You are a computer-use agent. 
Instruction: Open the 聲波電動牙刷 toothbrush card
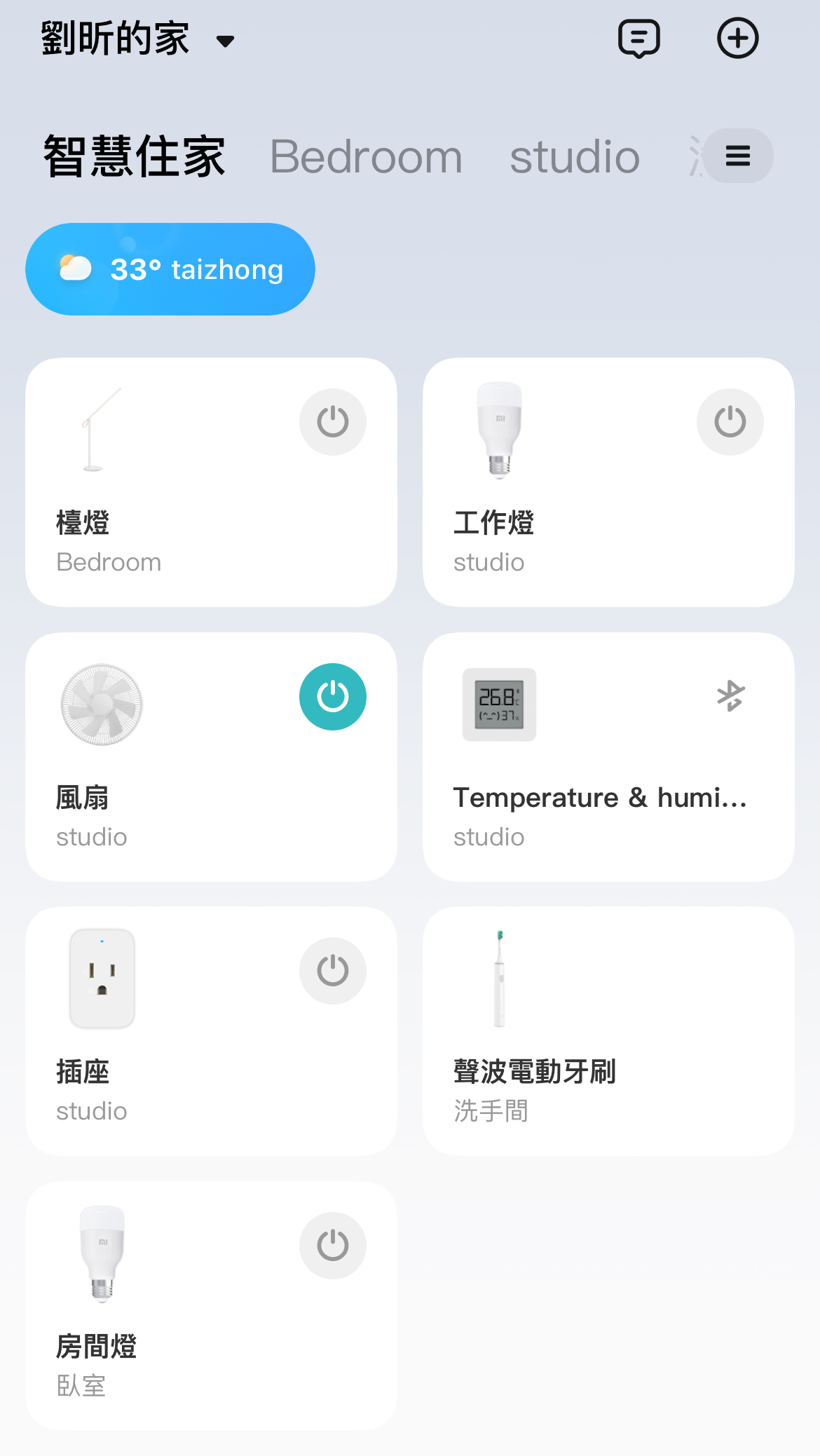click(608, 1031)
